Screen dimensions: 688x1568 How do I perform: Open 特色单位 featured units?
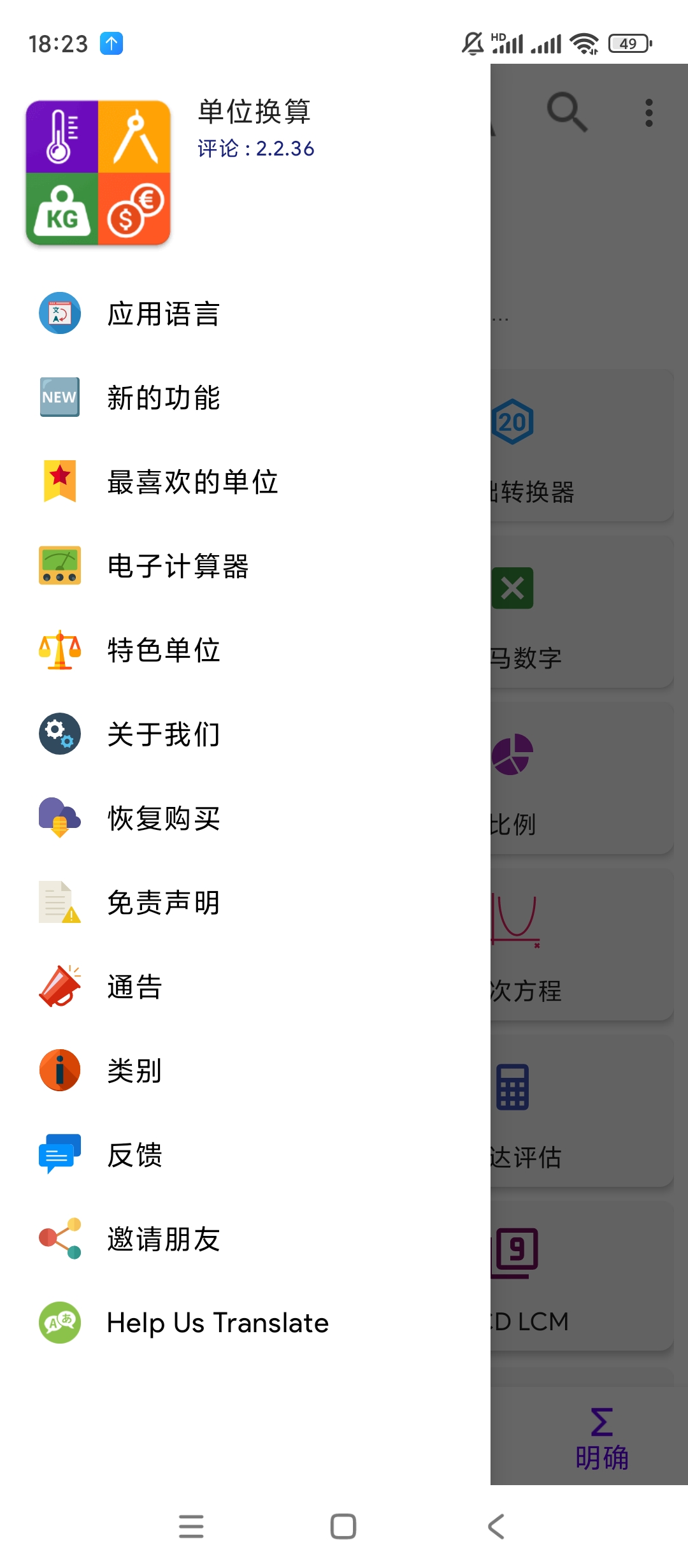pos(164,651)
